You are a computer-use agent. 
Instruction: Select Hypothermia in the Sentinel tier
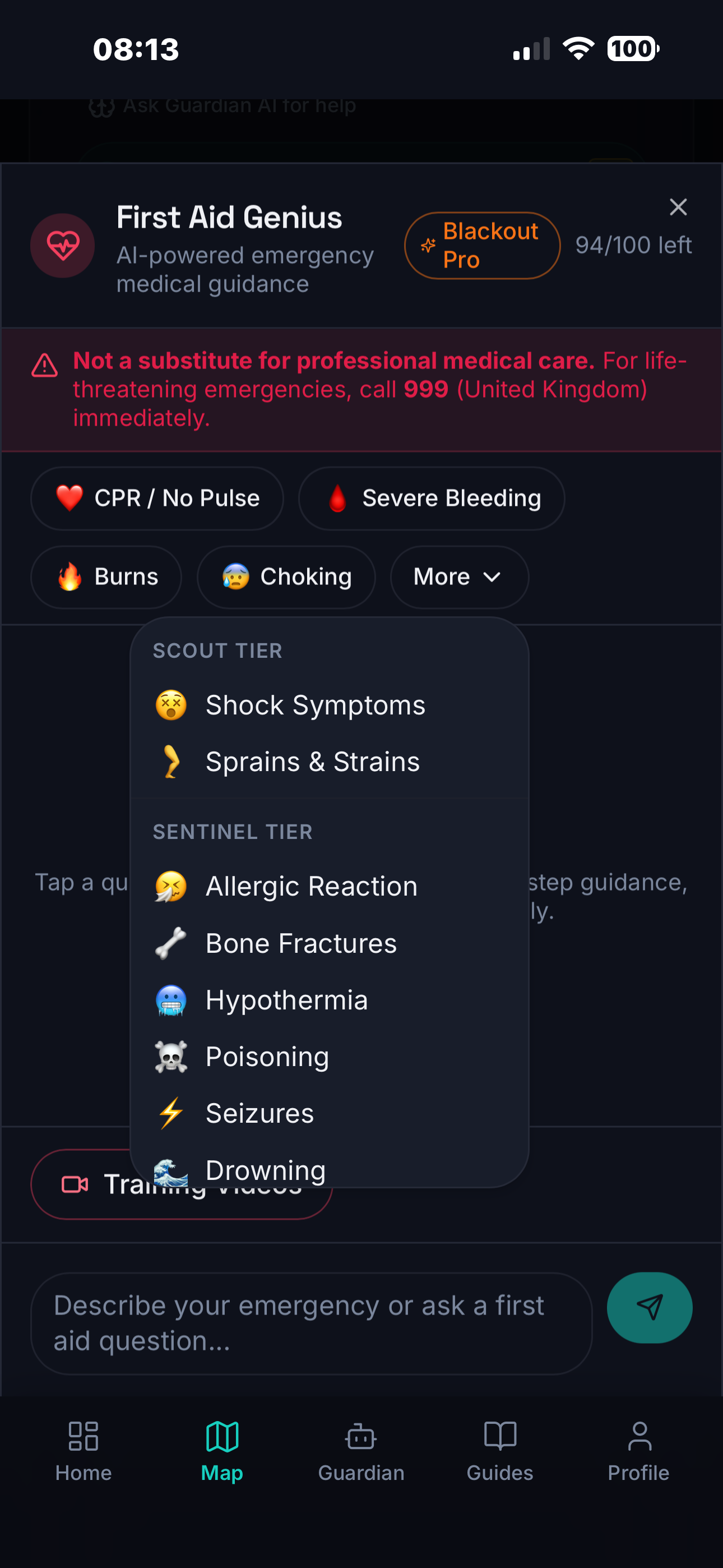click(286, 999)
